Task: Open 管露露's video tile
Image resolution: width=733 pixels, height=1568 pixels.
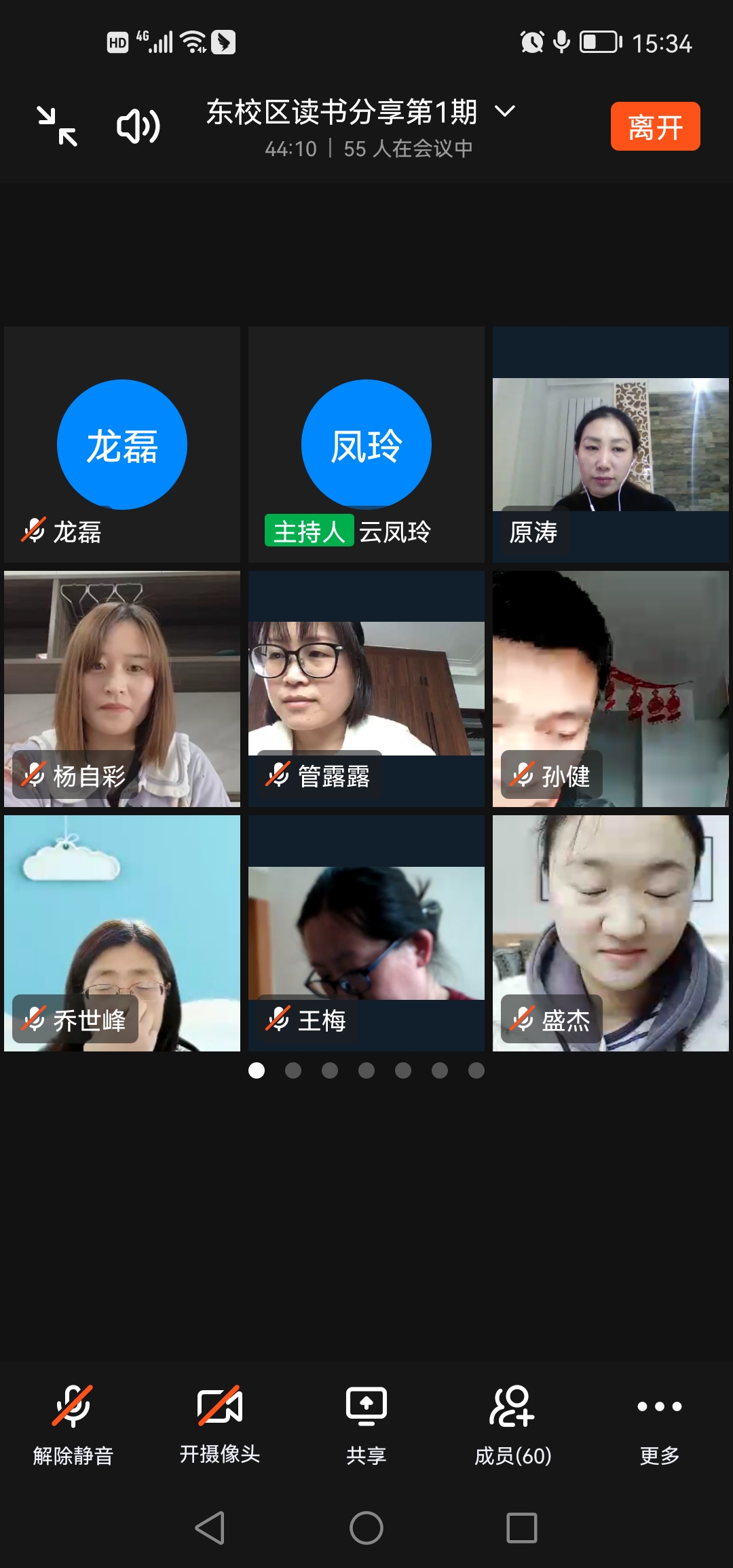Action: [366, 689]
